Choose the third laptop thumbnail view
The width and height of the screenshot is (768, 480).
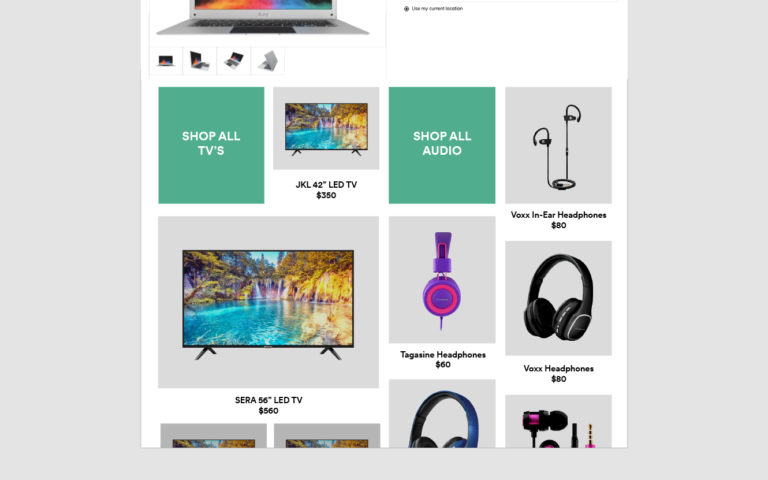234,61
